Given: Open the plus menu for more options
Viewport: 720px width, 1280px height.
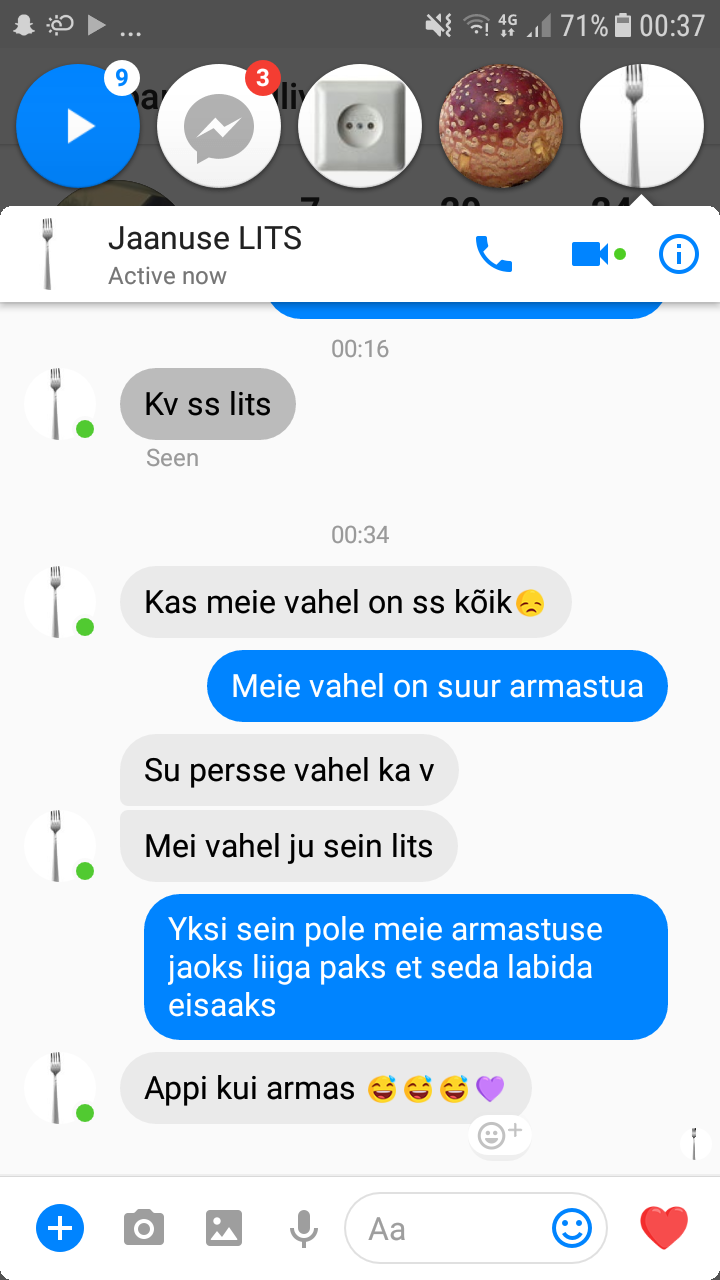Looking at the screenshot, I should pos(60,1227).
